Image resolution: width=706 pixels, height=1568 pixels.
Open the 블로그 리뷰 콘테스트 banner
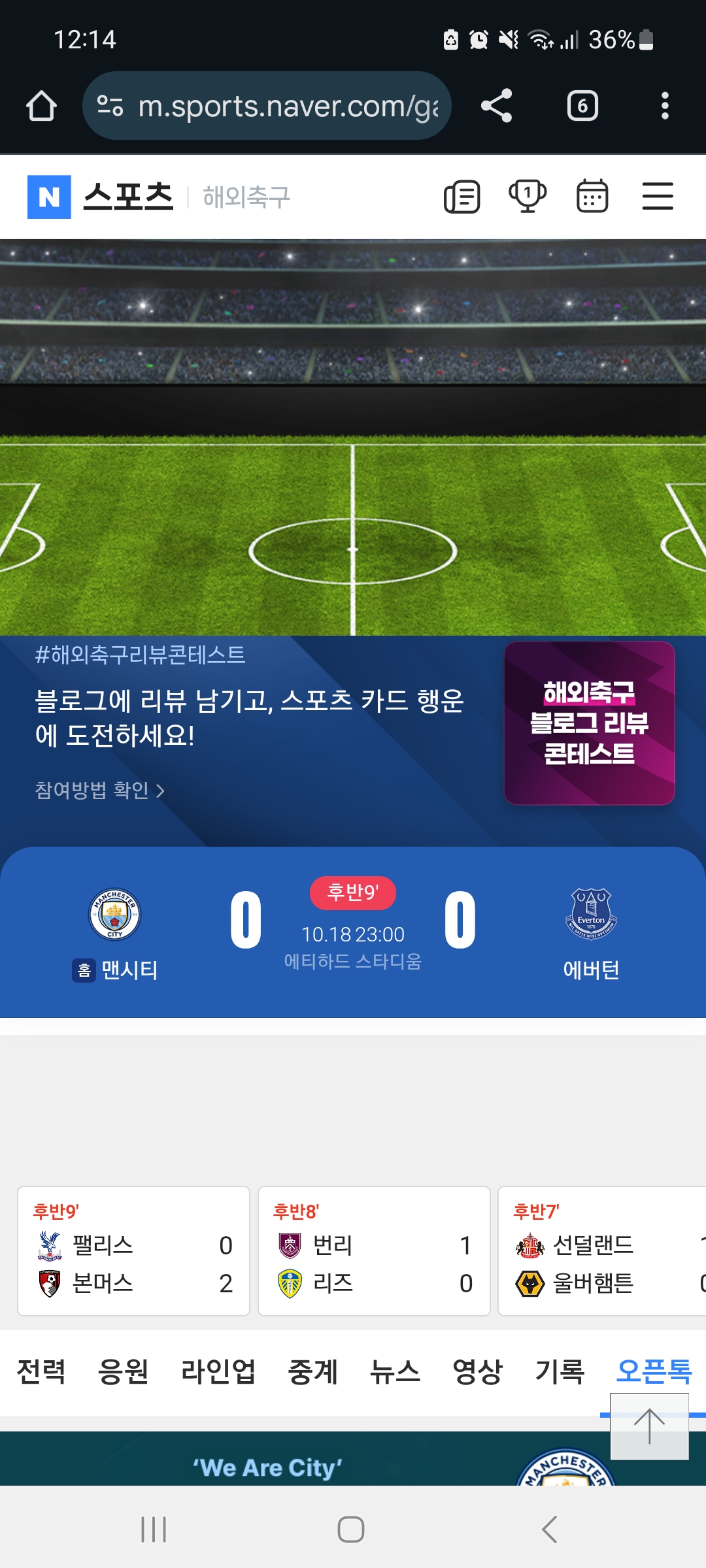tap(589, 723)
